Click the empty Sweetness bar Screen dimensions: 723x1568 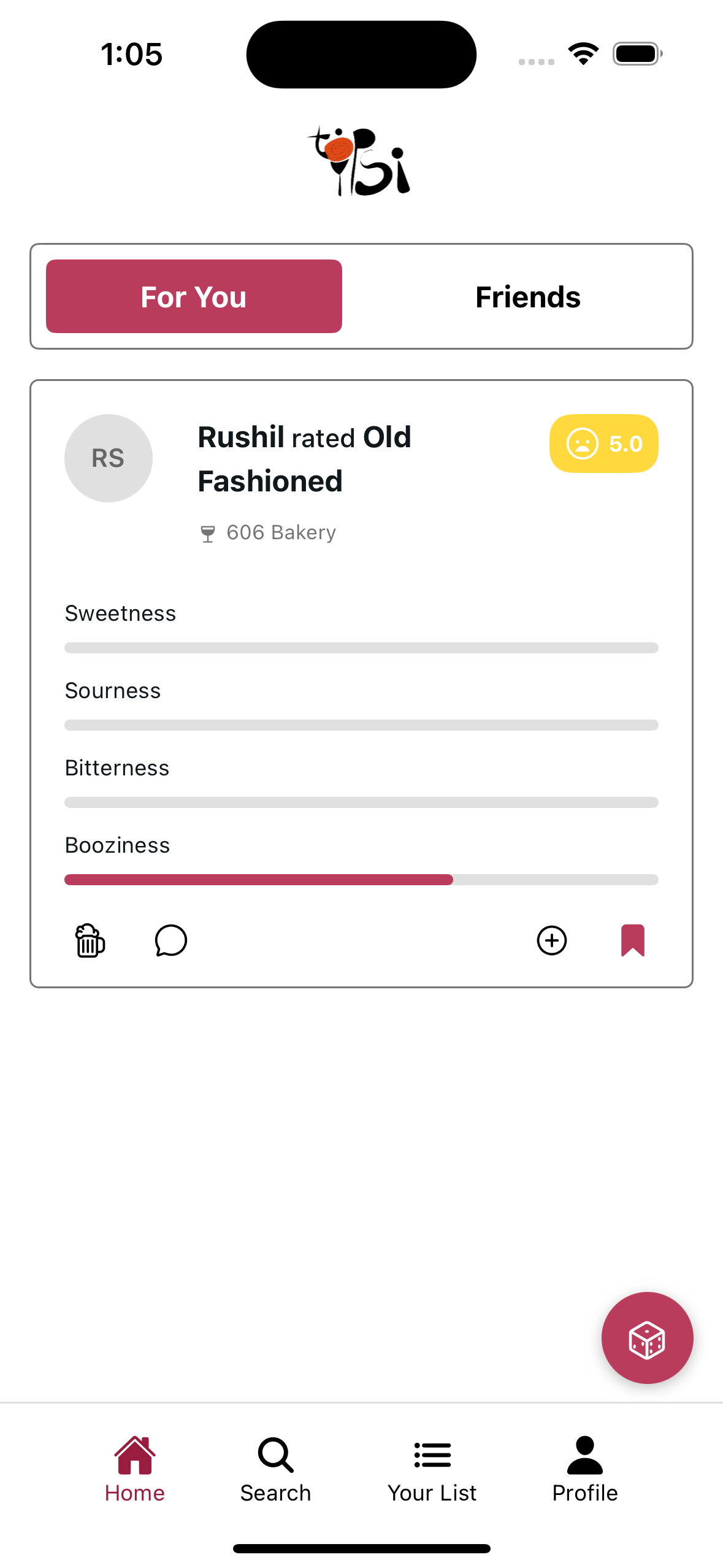(x=361, y=647)
